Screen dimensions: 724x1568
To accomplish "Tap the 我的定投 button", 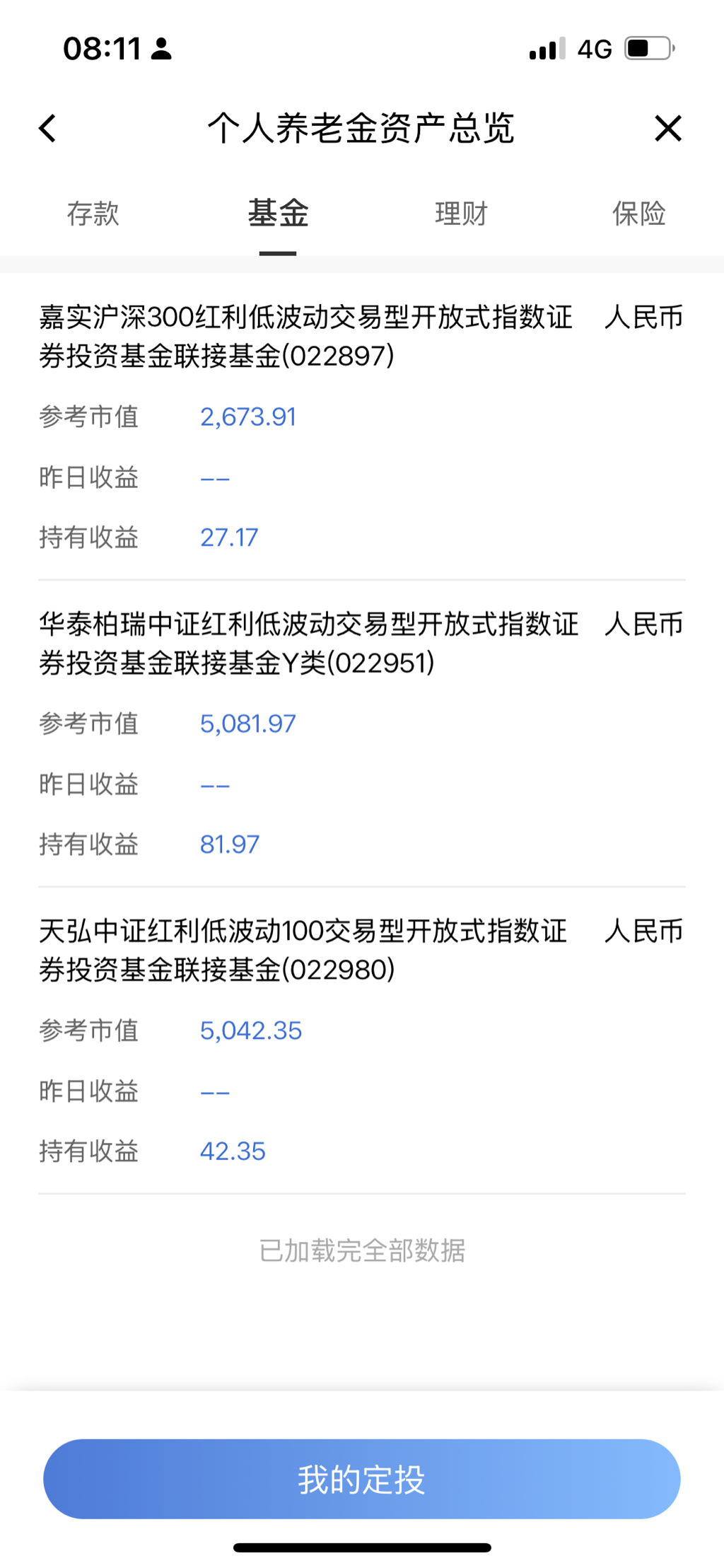I will tap(361, 1480).
